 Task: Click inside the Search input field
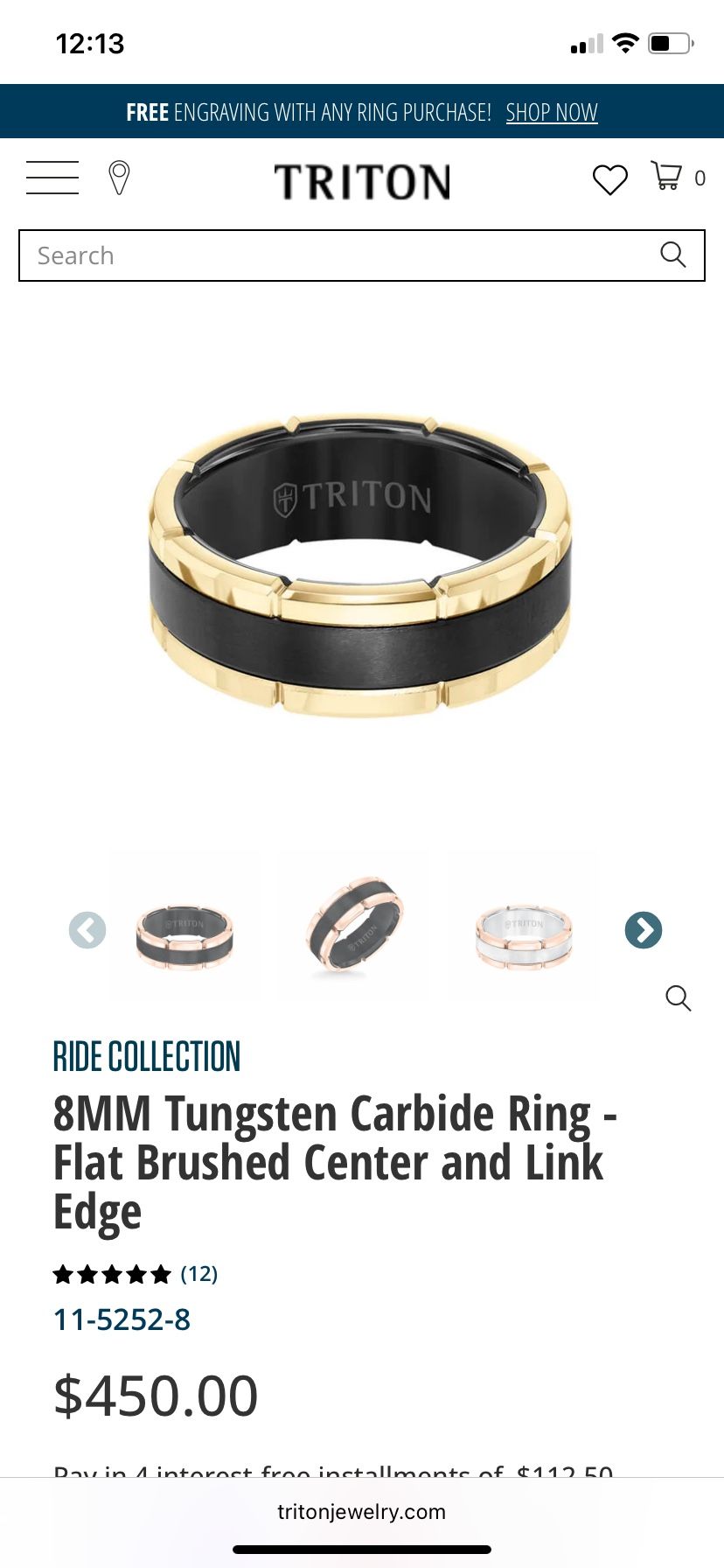262,255
